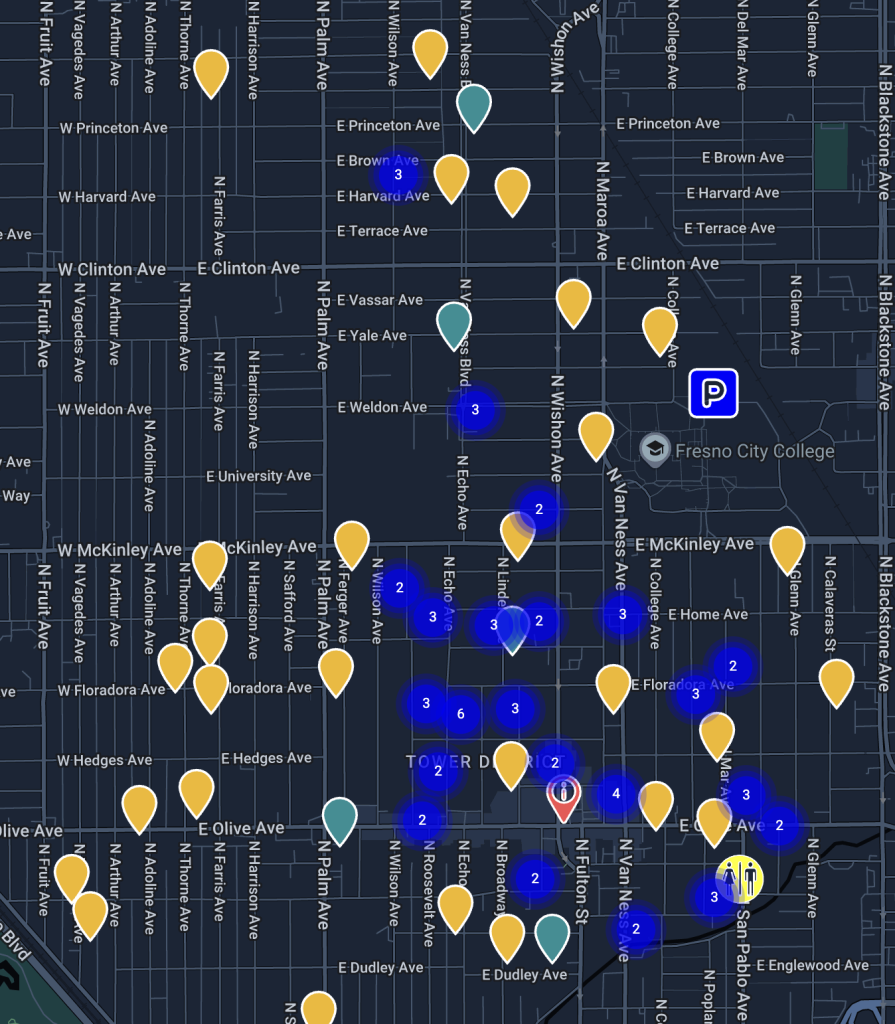
Task: Select the teal pin at Olive and Palm
Action: (340, 818)
